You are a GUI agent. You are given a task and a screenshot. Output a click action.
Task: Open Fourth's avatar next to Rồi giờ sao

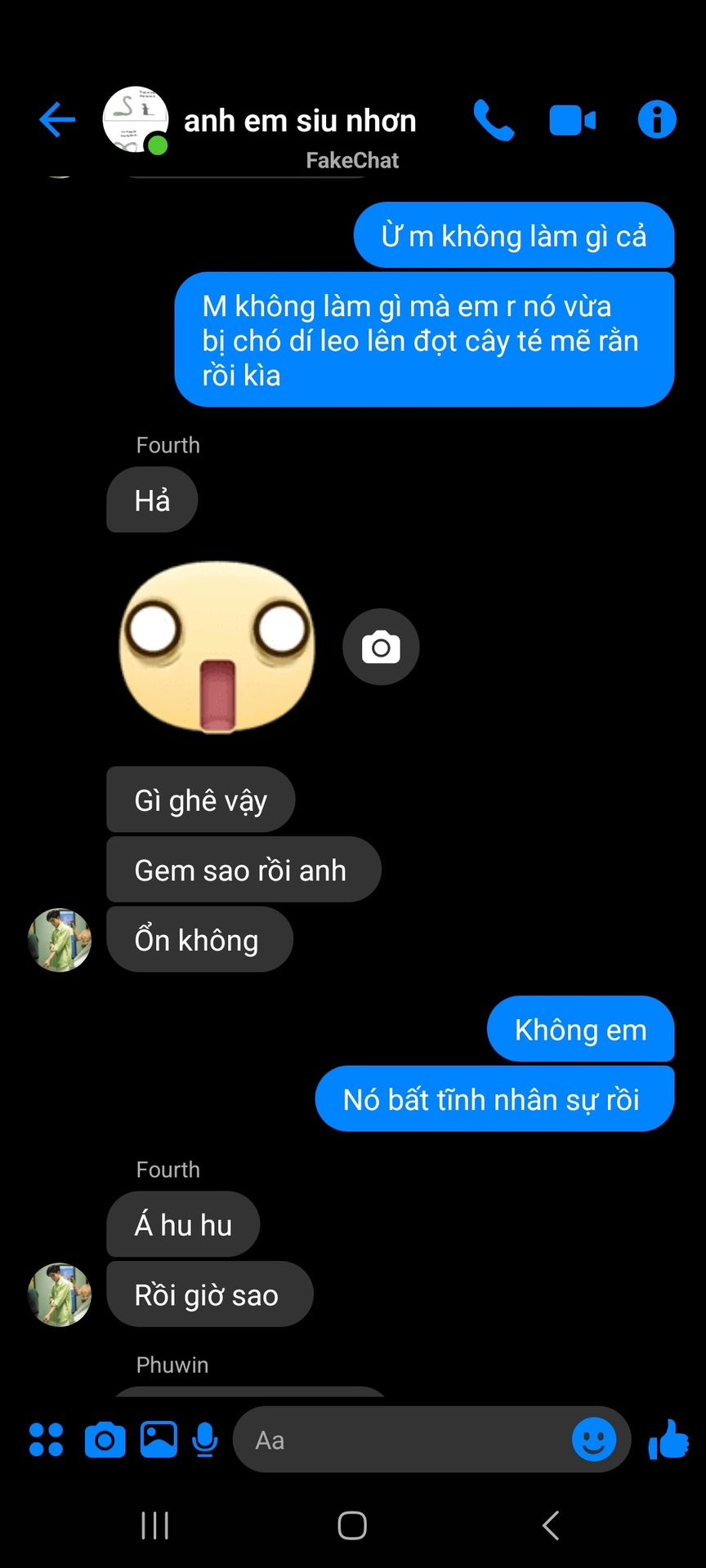(x=60, y=1294)
